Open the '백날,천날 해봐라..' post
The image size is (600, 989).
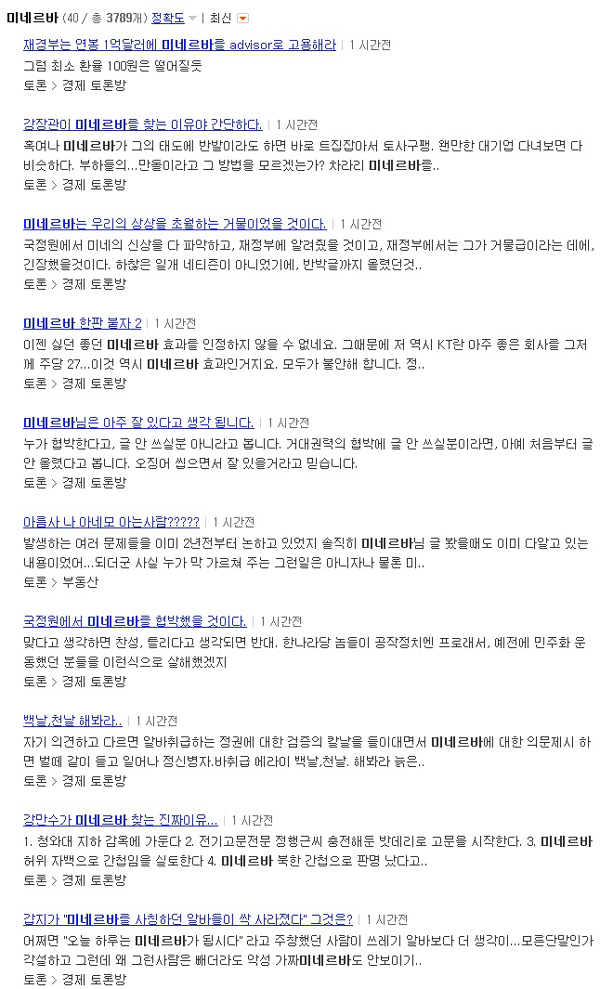pyautogui.click(x=73, y=721)
